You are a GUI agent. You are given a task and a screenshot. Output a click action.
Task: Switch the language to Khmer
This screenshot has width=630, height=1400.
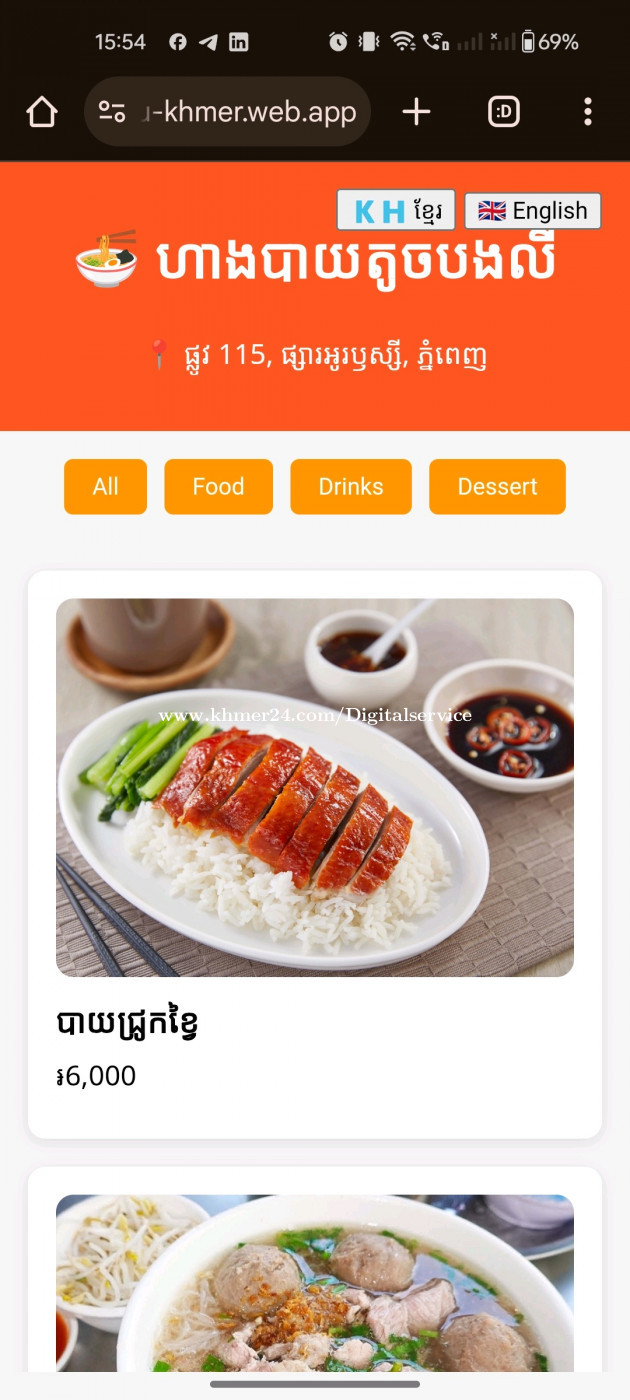[396, 210]
